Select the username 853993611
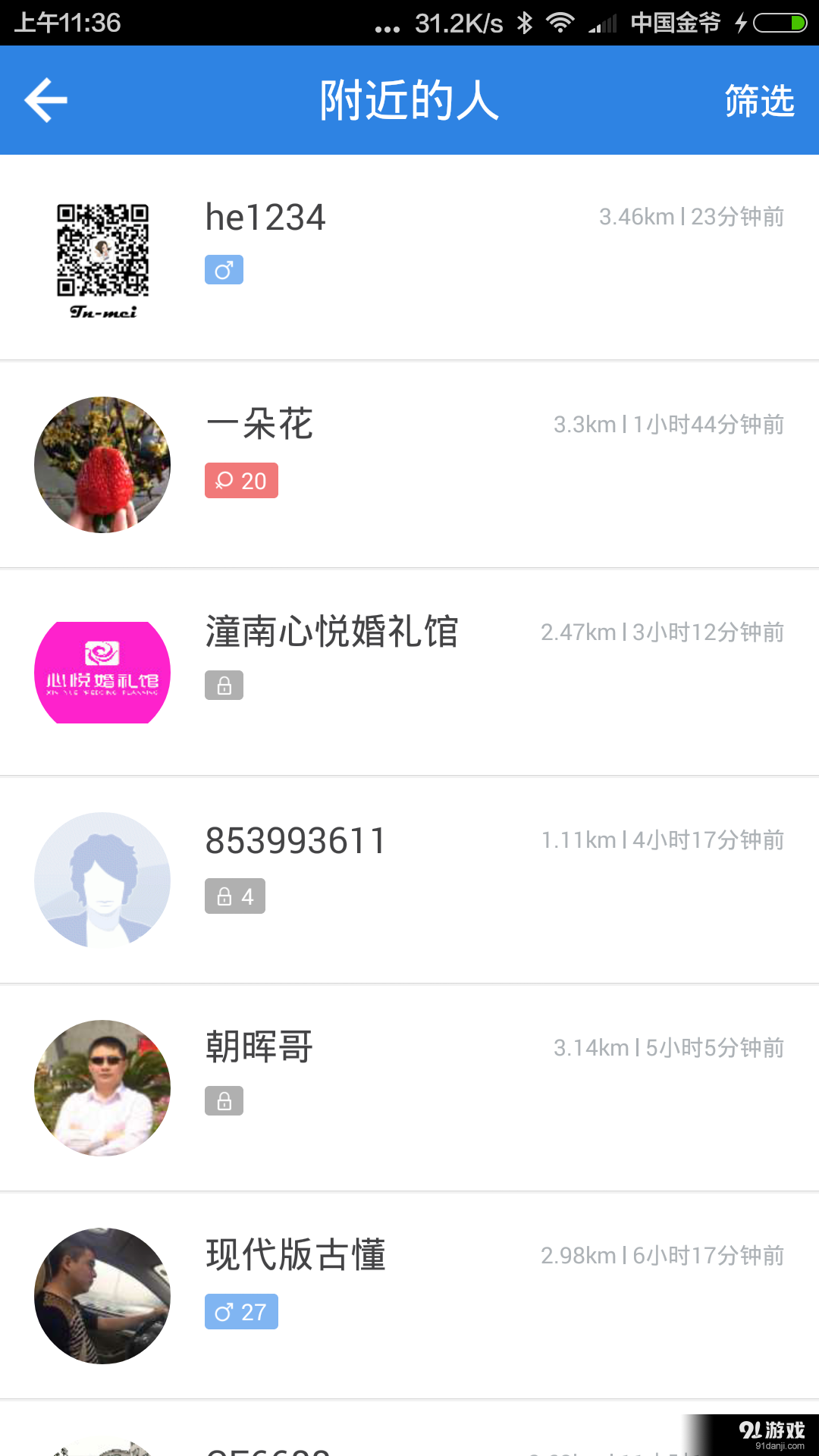819x1456 pixels. tap(294, 839)
